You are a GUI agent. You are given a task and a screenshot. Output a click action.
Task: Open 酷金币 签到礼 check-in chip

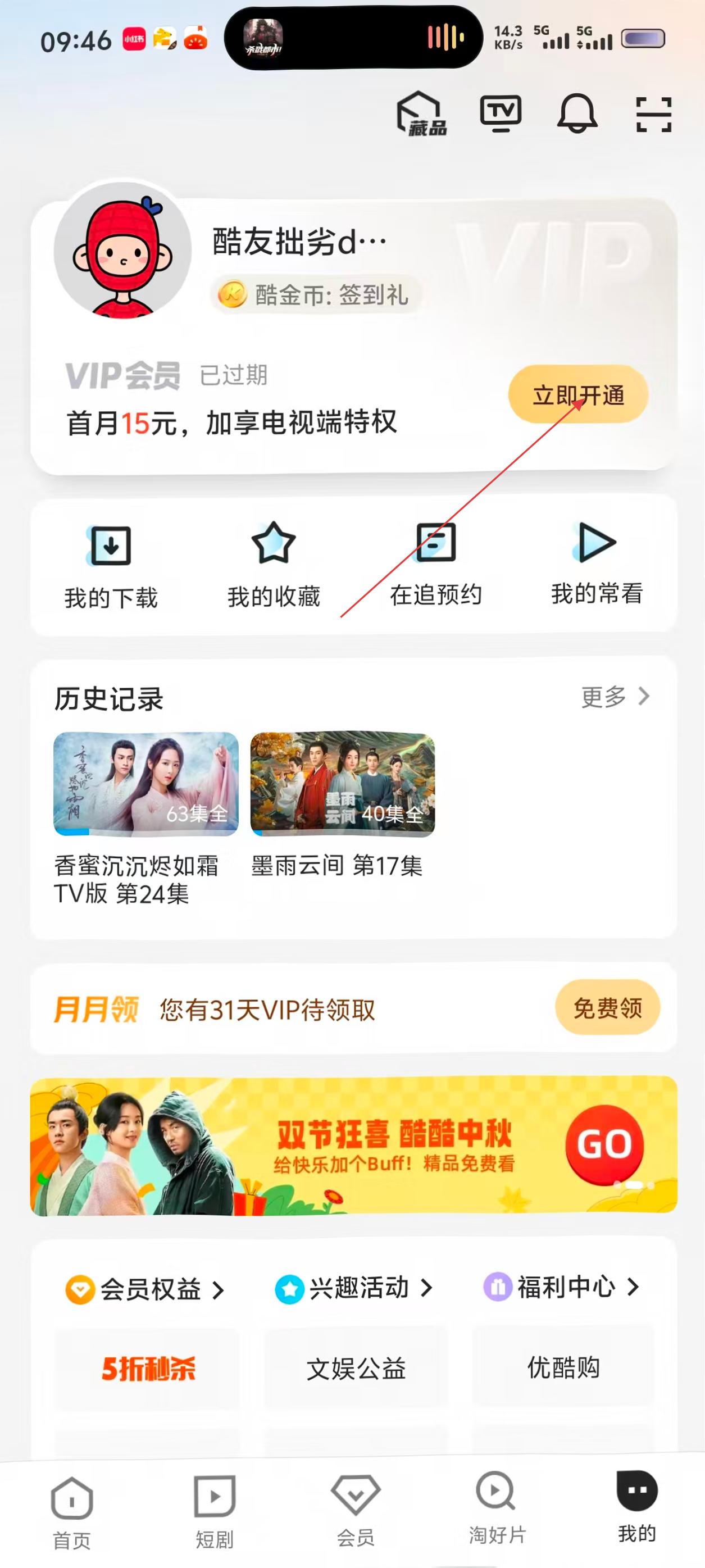point(316,295)
